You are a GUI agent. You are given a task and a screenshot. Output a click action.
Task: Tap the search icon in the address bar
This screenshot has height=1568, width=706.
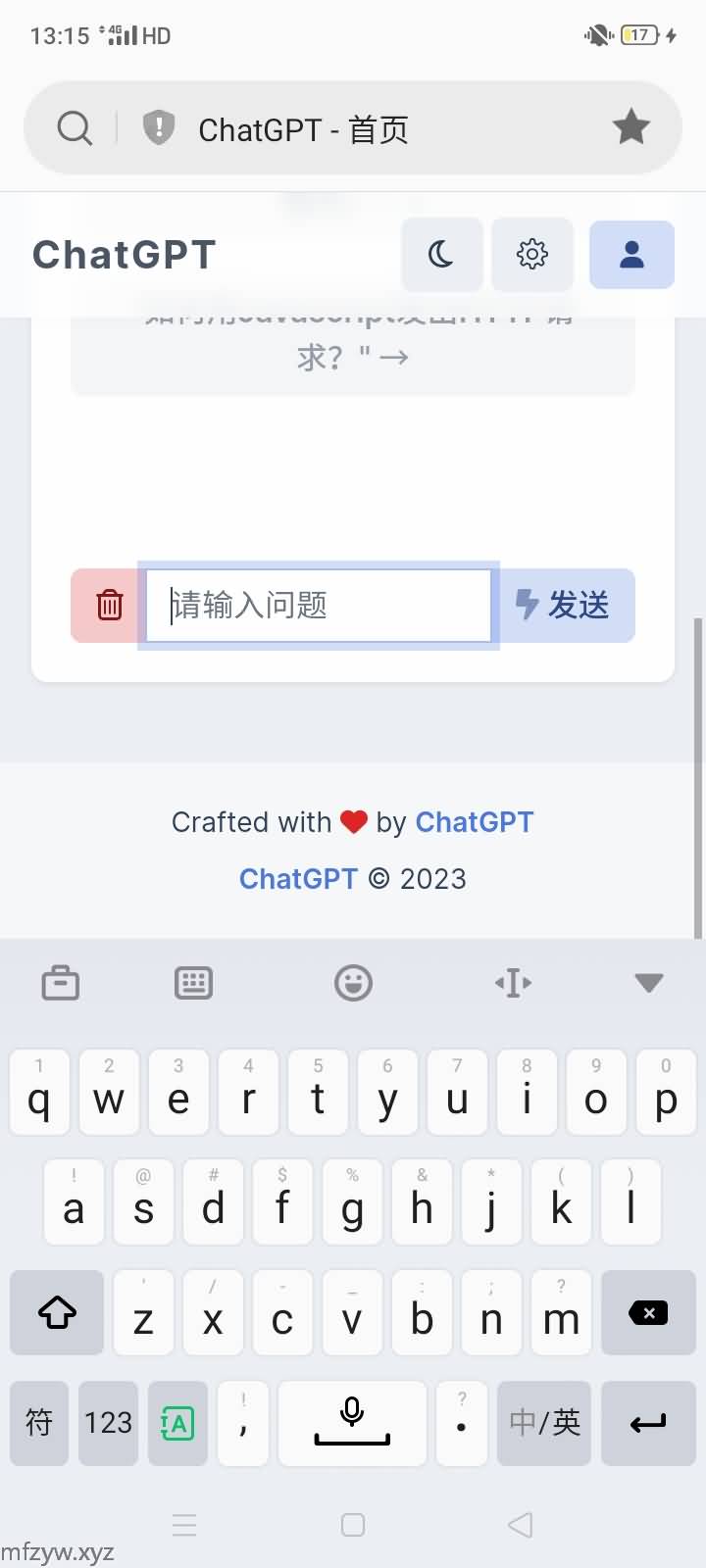point(75,127)
